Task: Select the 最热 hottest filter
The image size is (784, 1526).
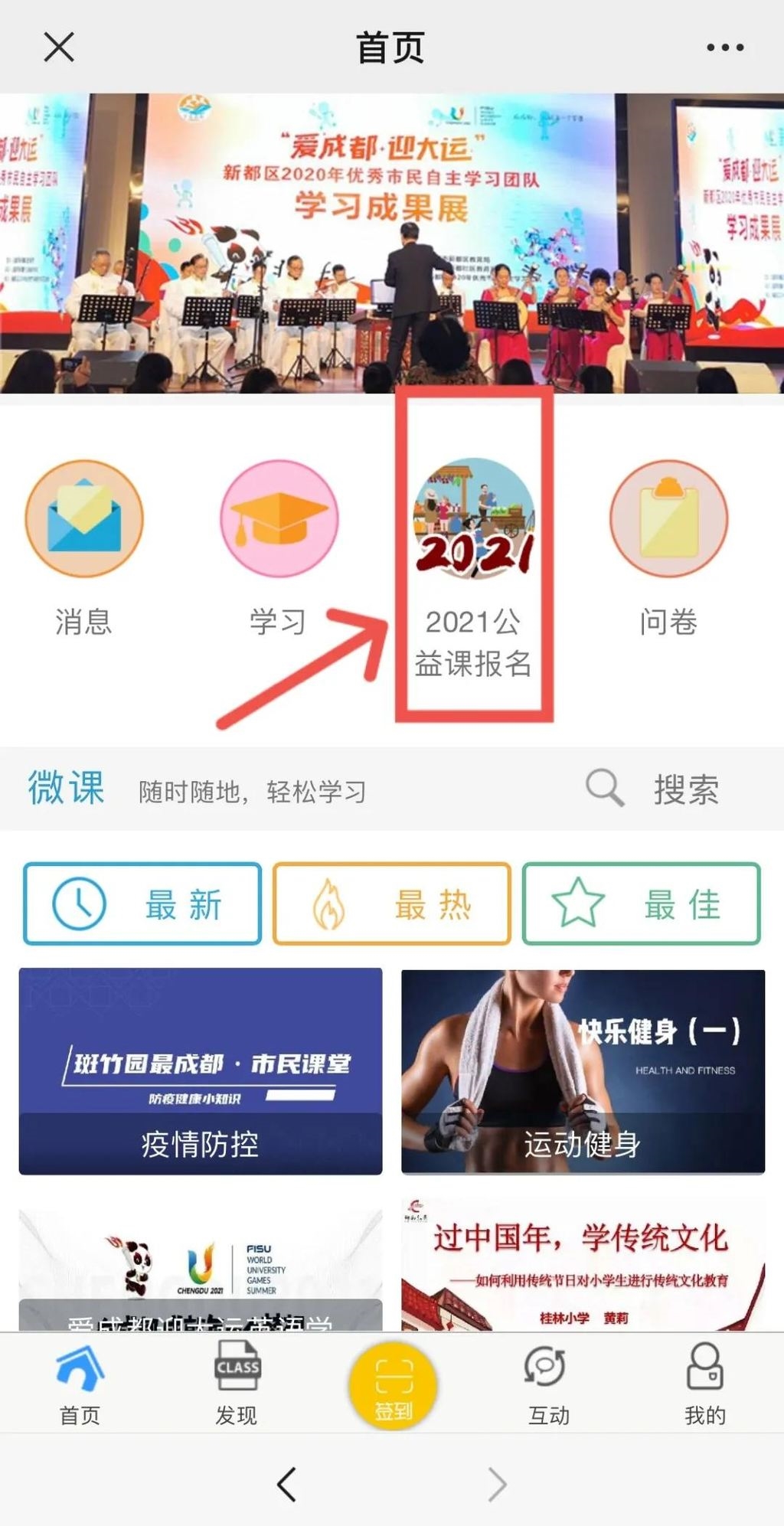Action: (391, 904)
